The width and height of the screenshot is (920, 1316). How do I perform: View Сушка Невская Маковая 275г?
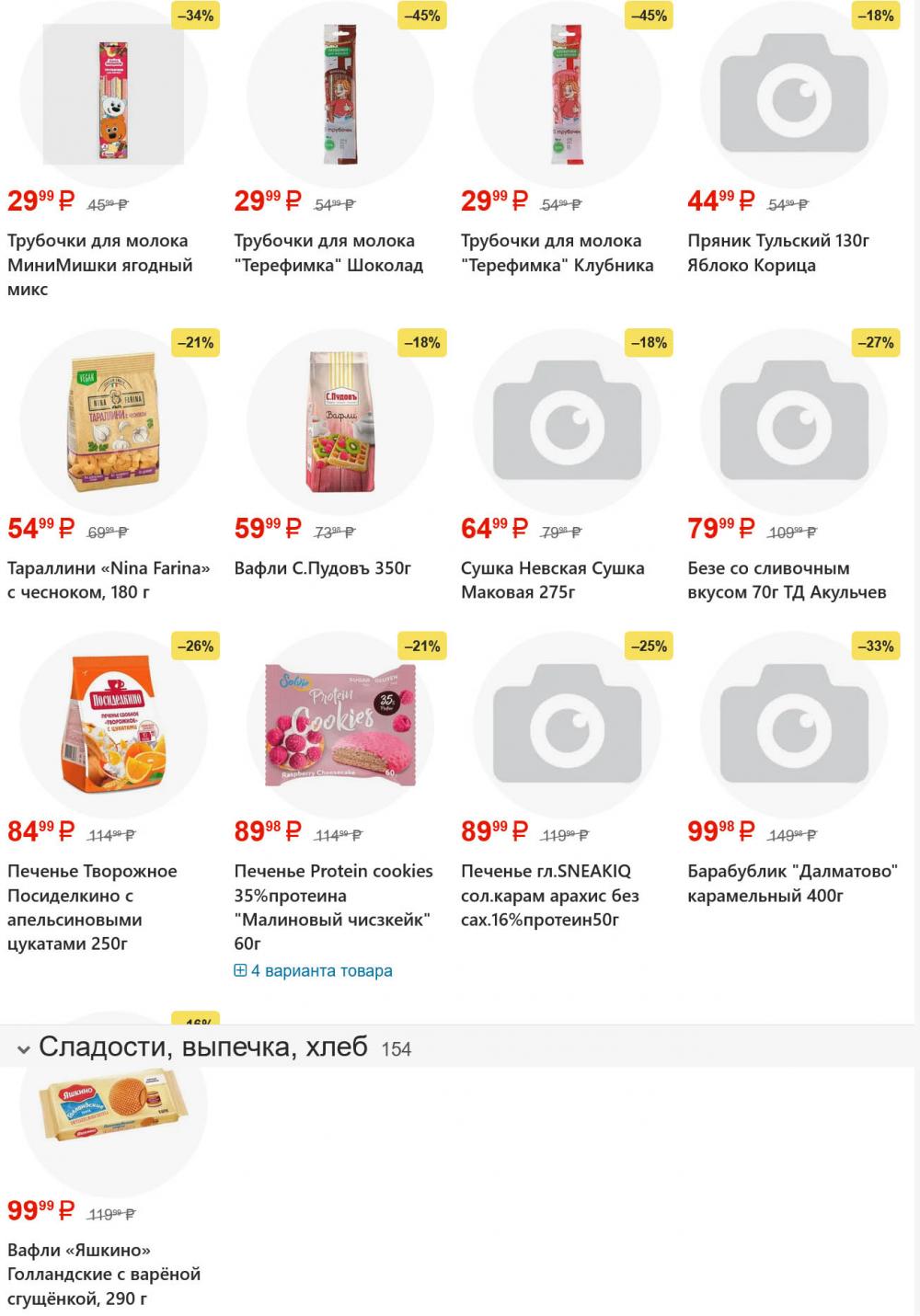(552, 579)
